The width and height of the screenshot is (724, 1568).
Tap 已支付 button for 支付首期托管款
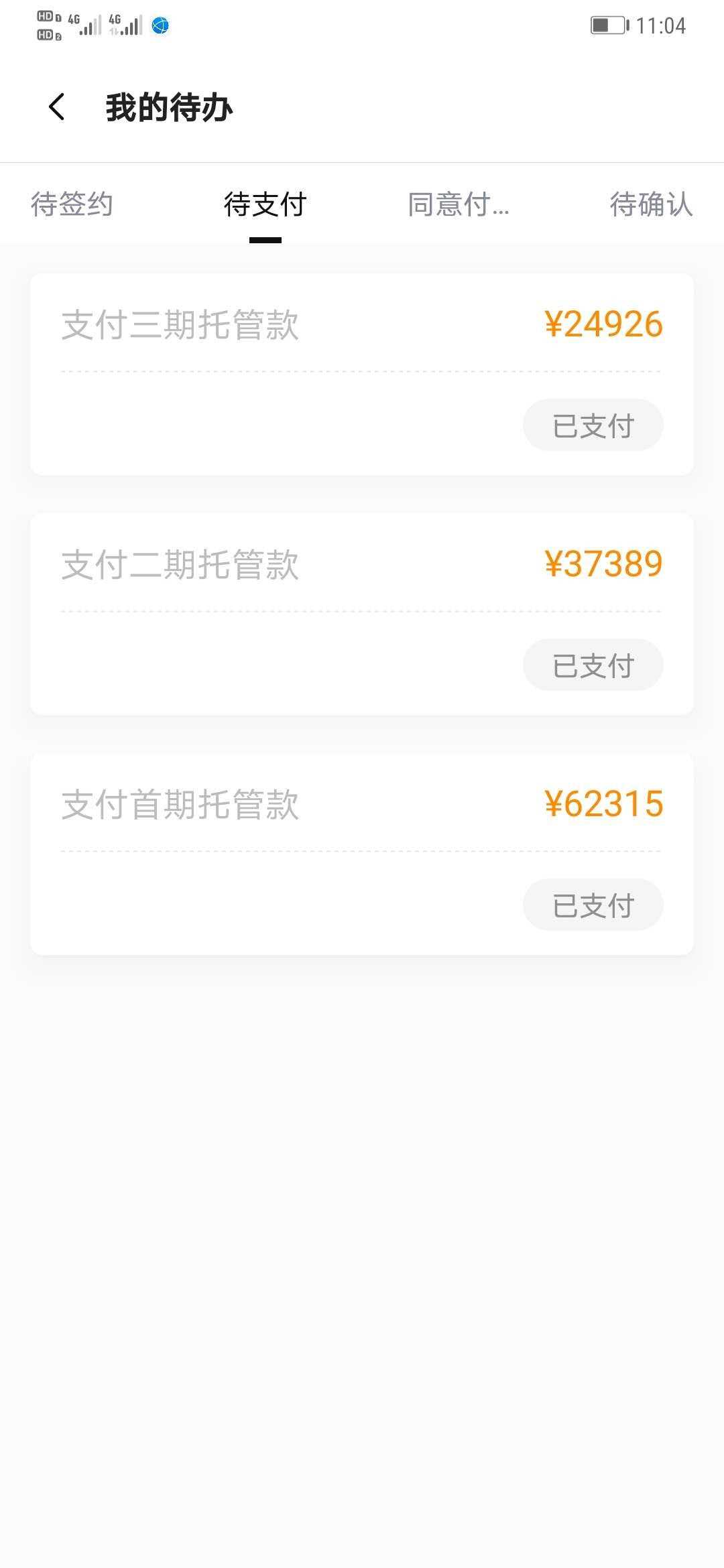[593, 905]
